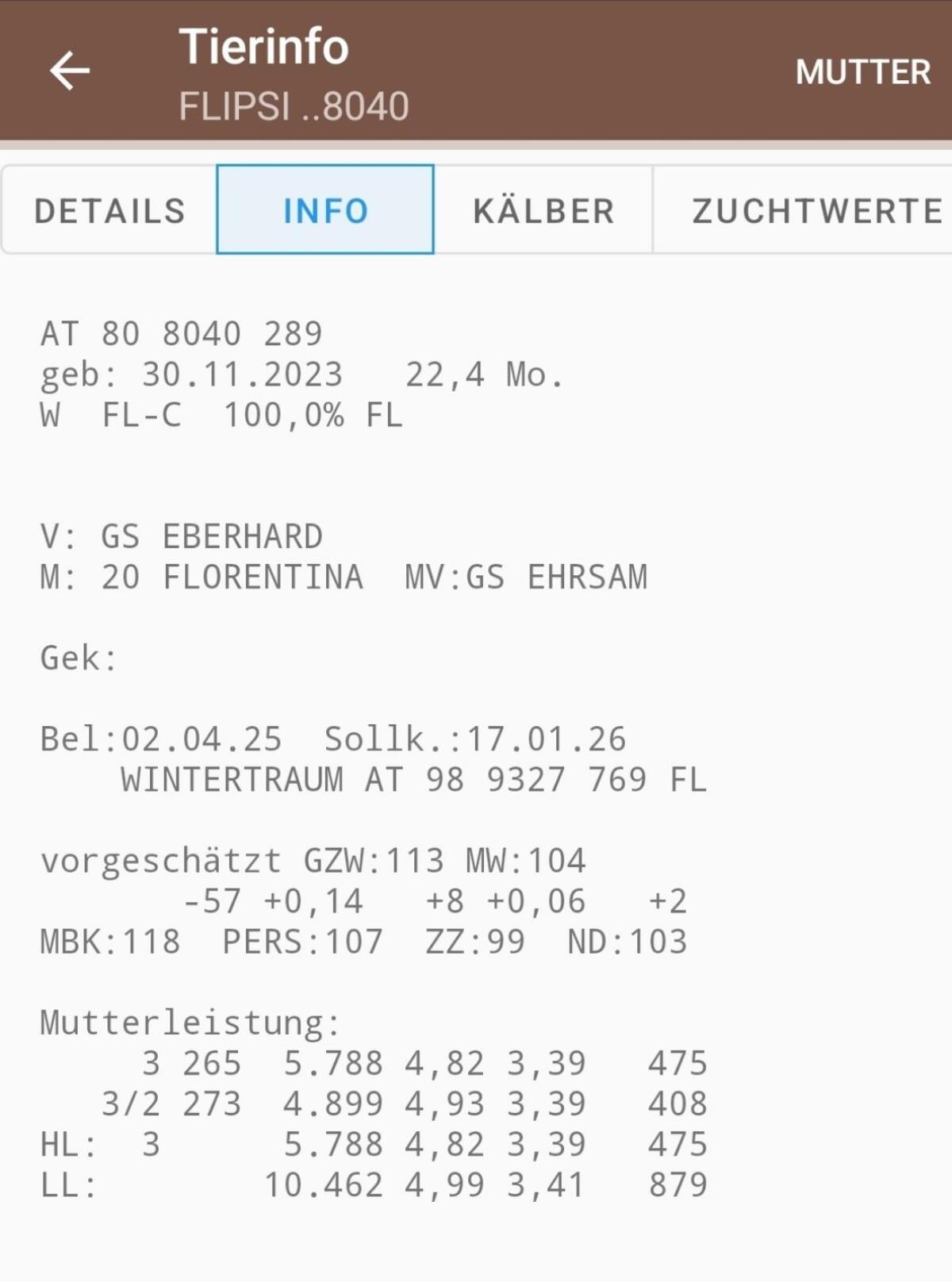Show the ZUCHTWERTE tab
952x1282 pixels.
point(816,211)
